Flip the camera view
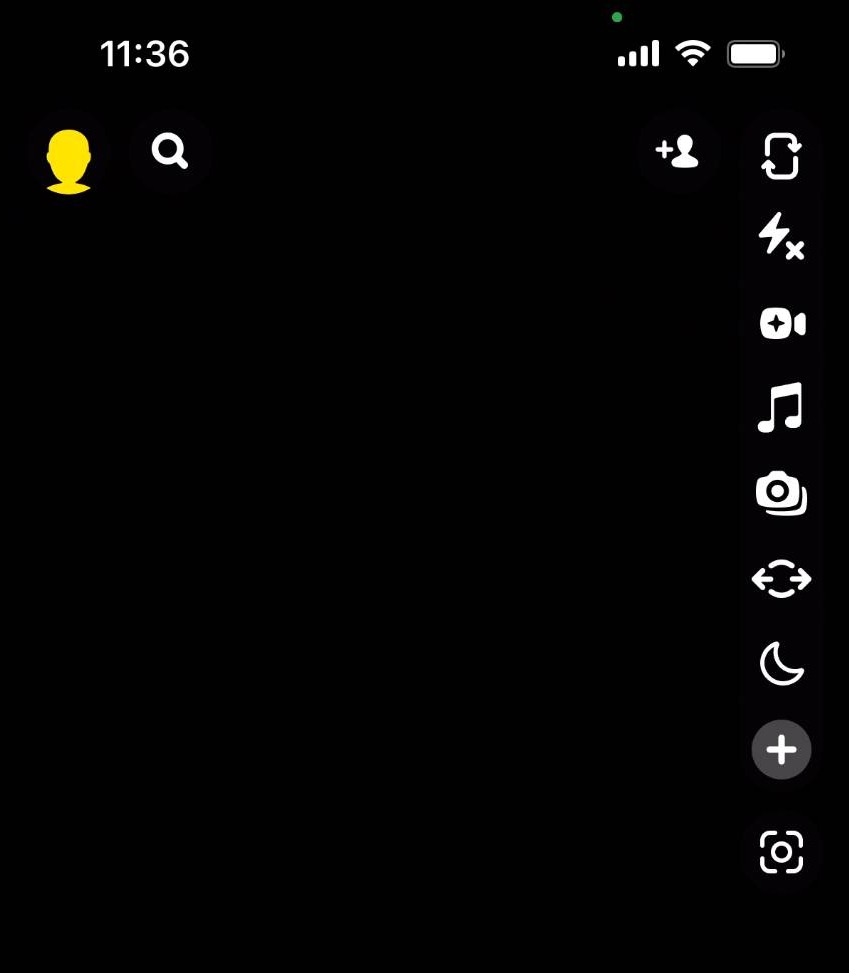Screen dimensions: 849x973 [781, 155]
